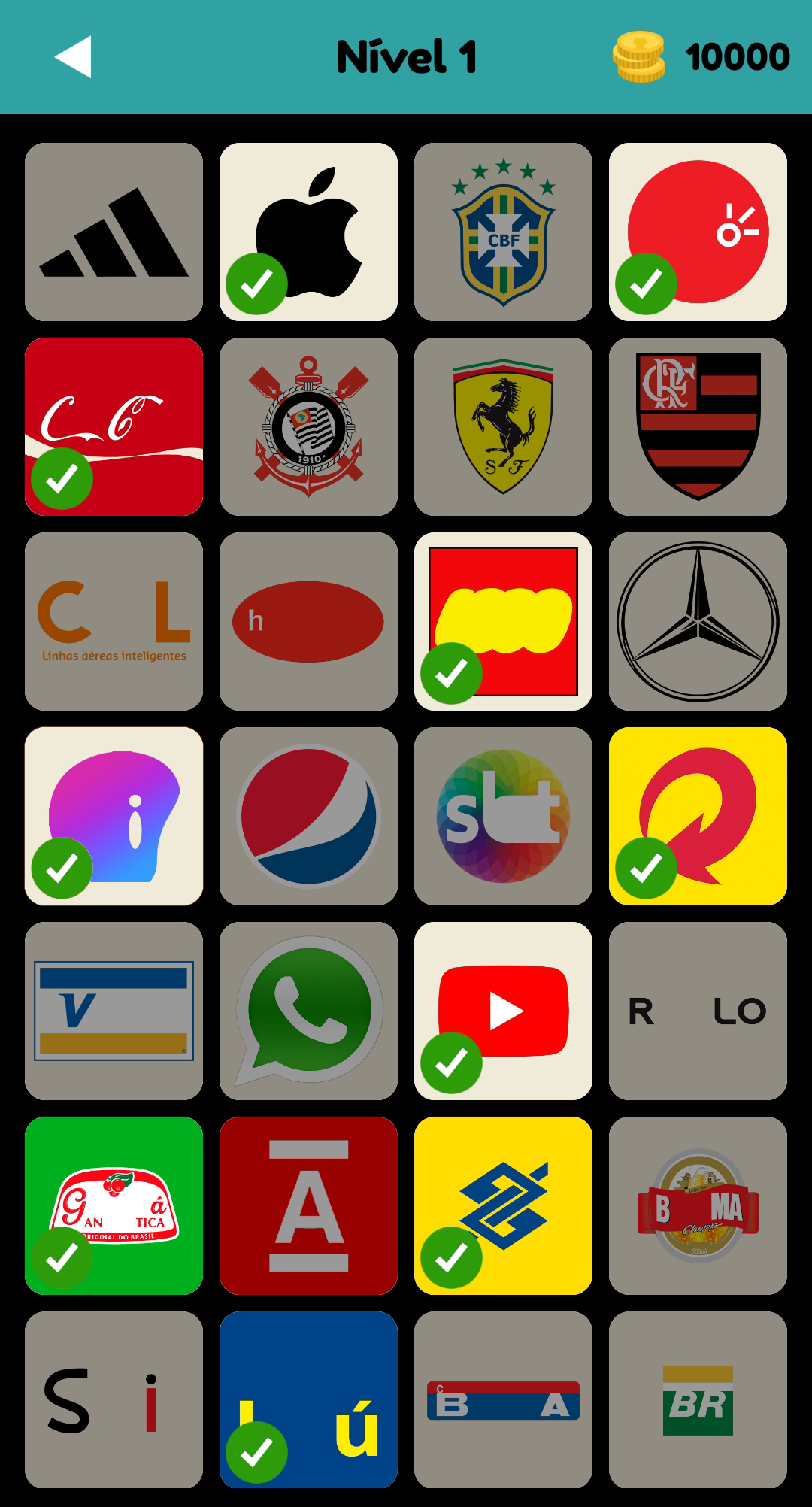Open the Brahma Chopp beer logo tile
Image resolution: width=812 pixels, height=1507 pixels.
pyautogui.click(x=698, y=1205)
